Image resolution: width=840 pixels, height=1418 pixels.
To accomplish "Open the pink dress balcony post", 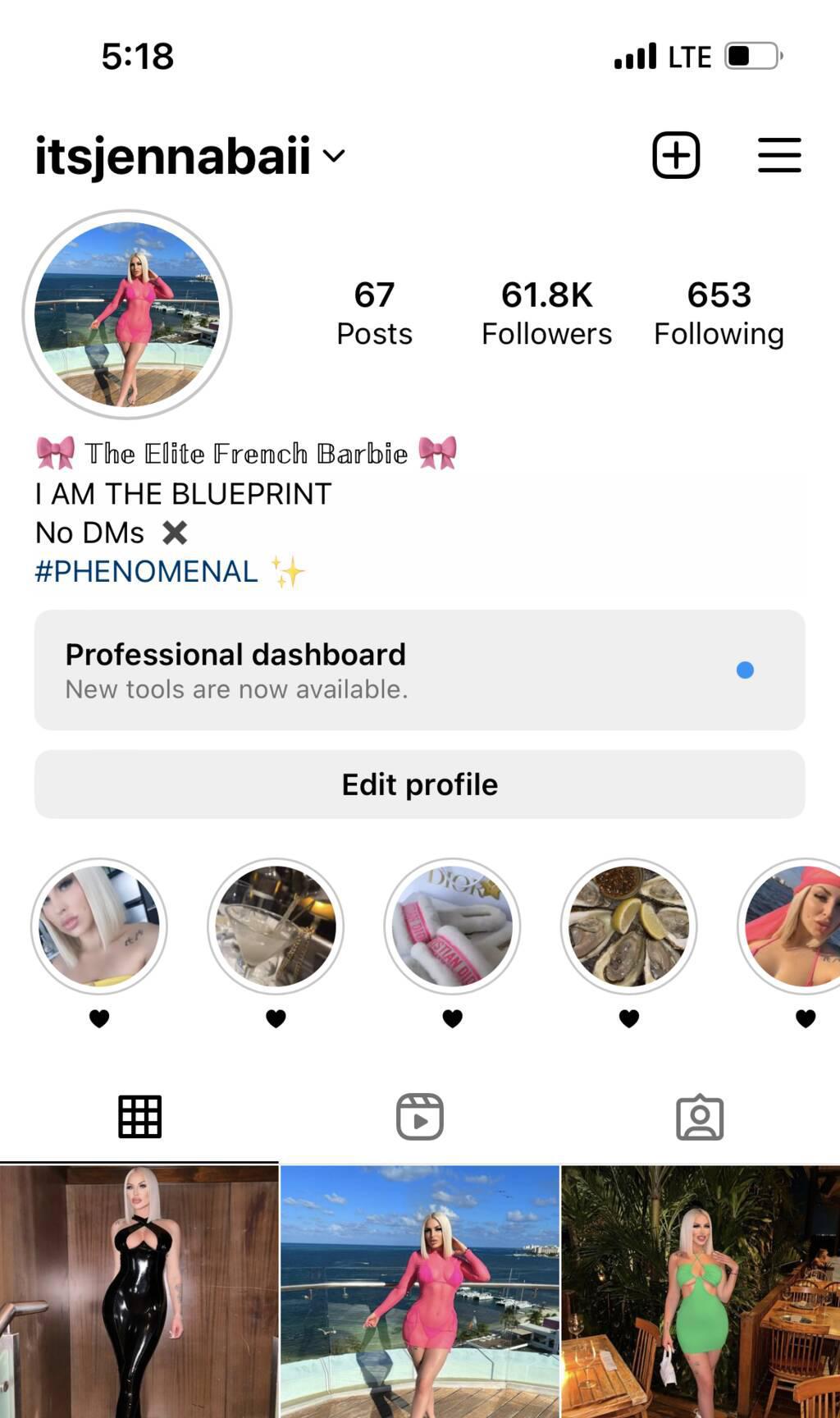I will pyautogui.click(x=420, y=1292).
